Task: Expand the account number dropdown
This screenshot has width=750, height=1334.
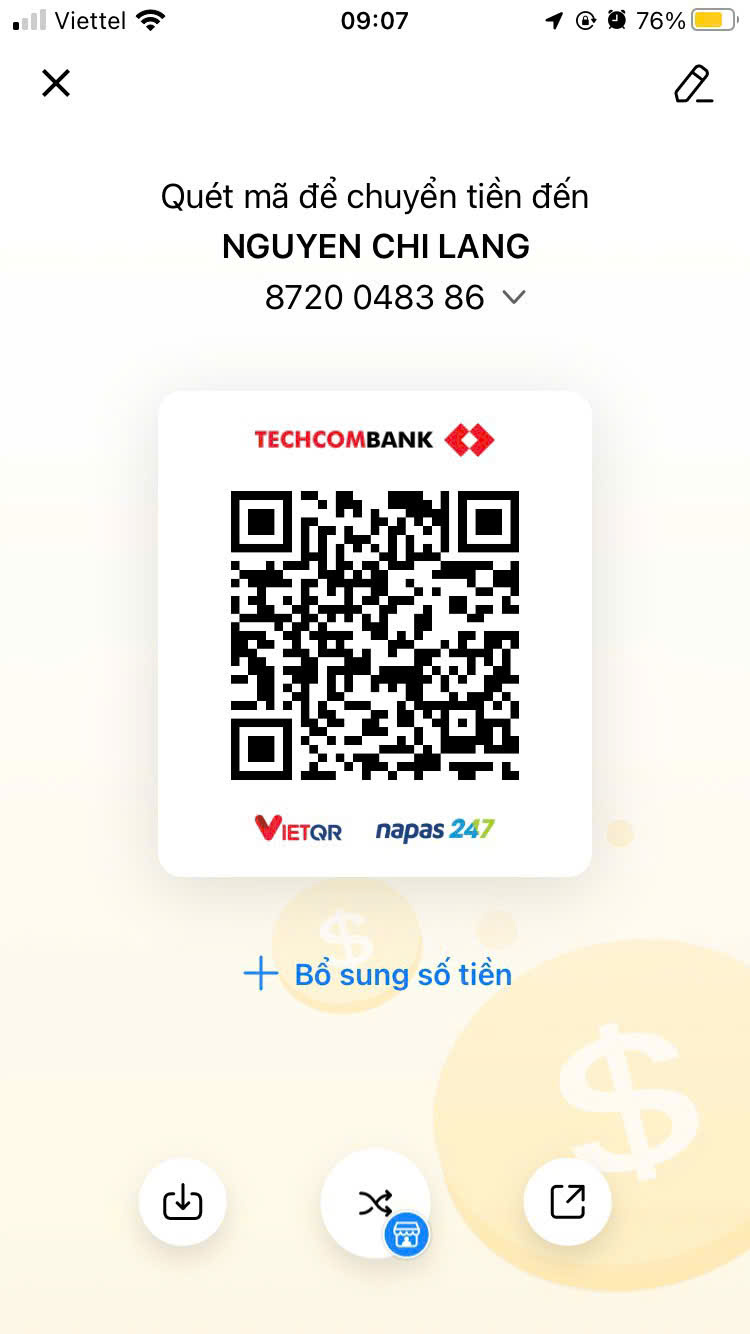Action: point(514,297)
